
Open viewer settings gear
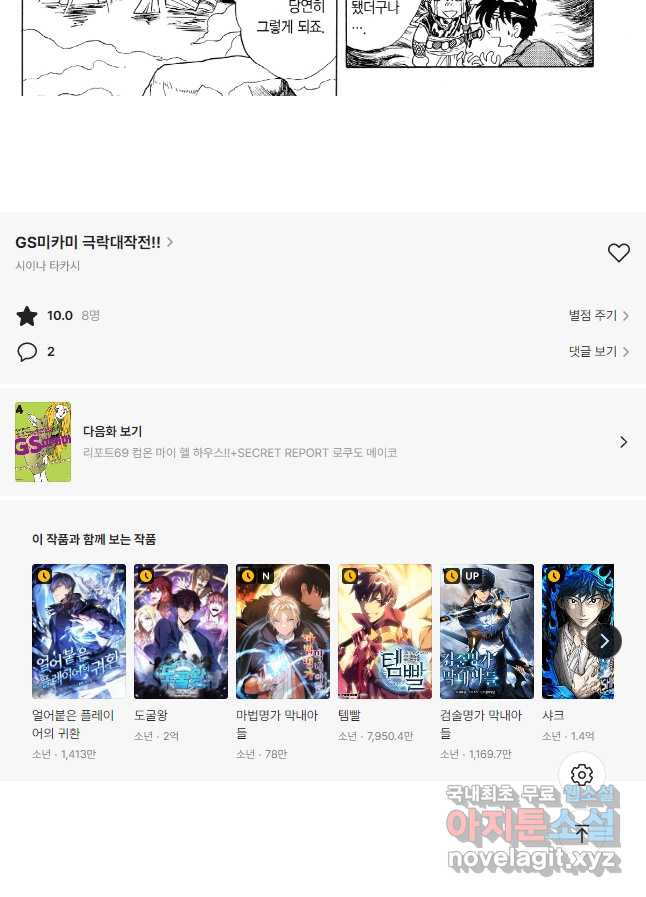point(582,775)
